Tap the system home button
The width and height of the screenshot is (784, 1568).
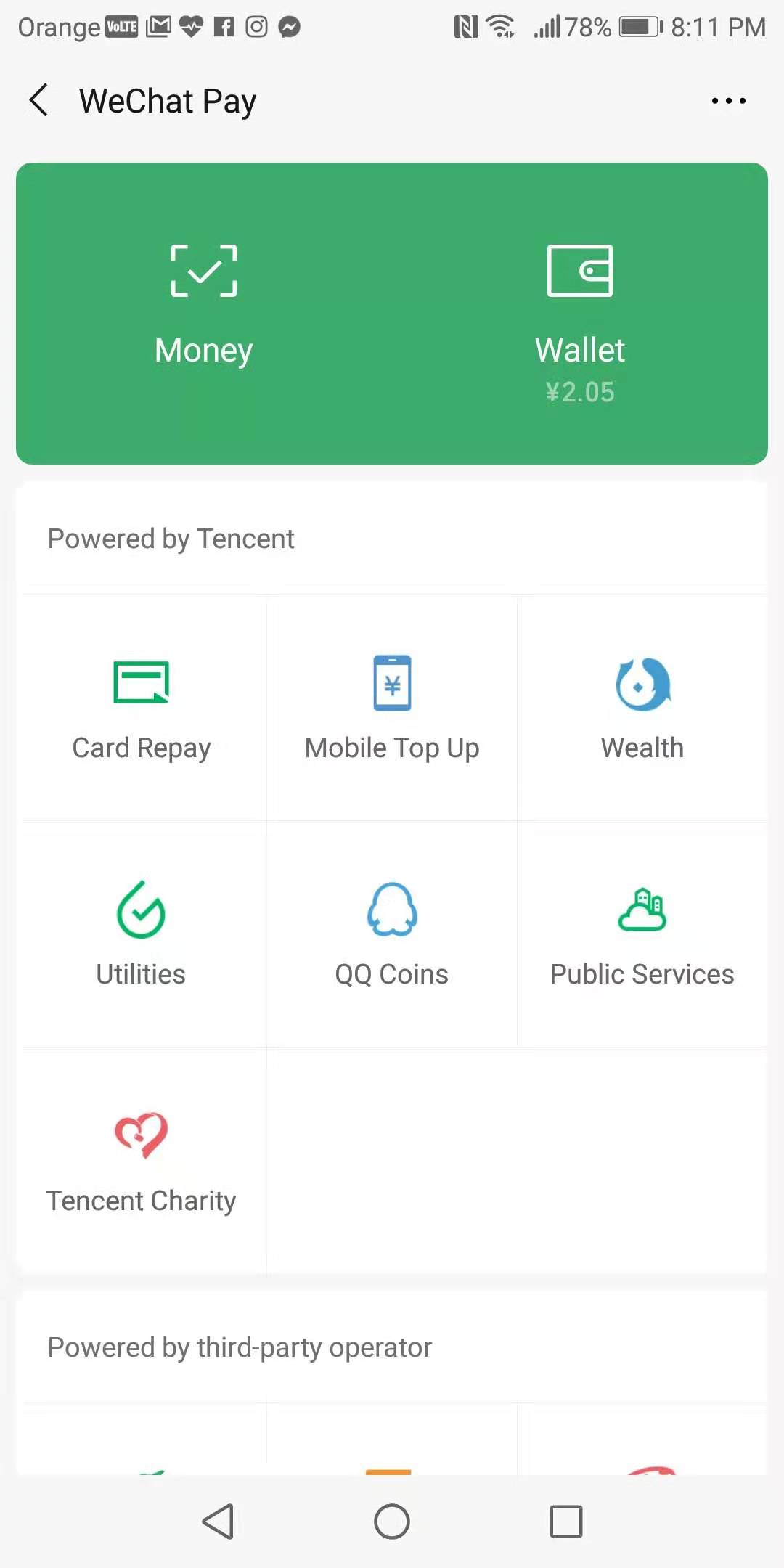point(392,1521)
